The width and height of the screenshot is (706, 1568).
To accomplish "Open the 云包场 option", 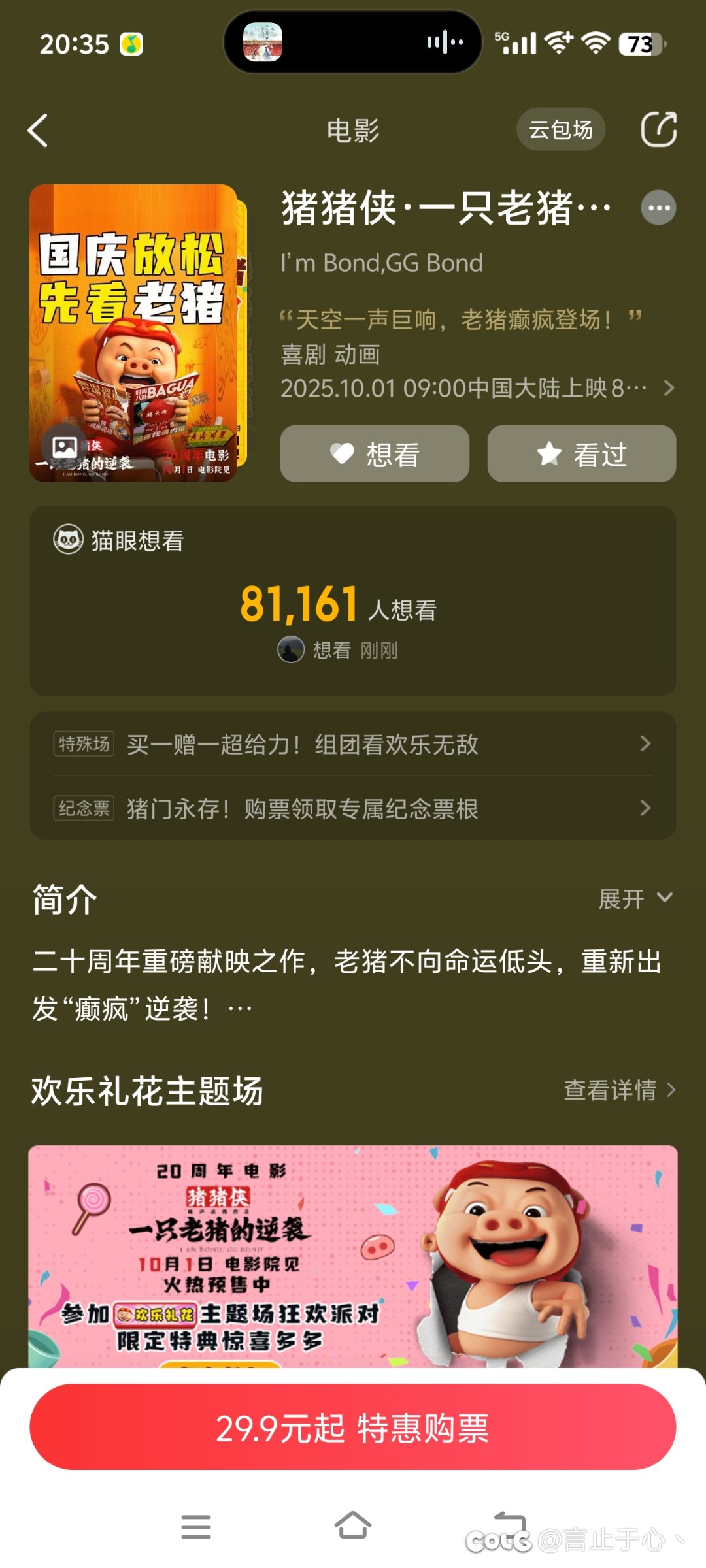I will pyautogui.click(x=560, y=129).
